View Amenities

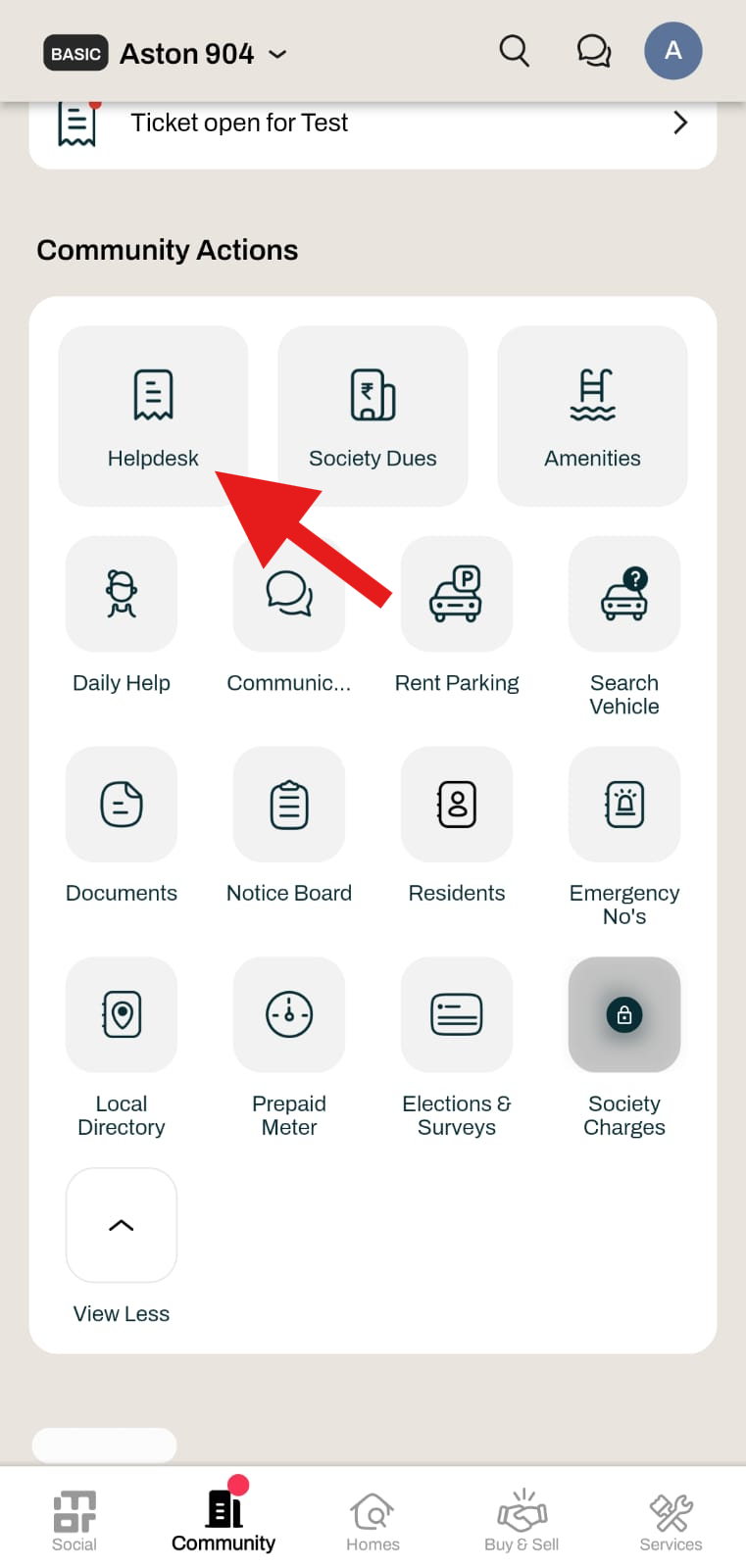[x=592, y=416]
